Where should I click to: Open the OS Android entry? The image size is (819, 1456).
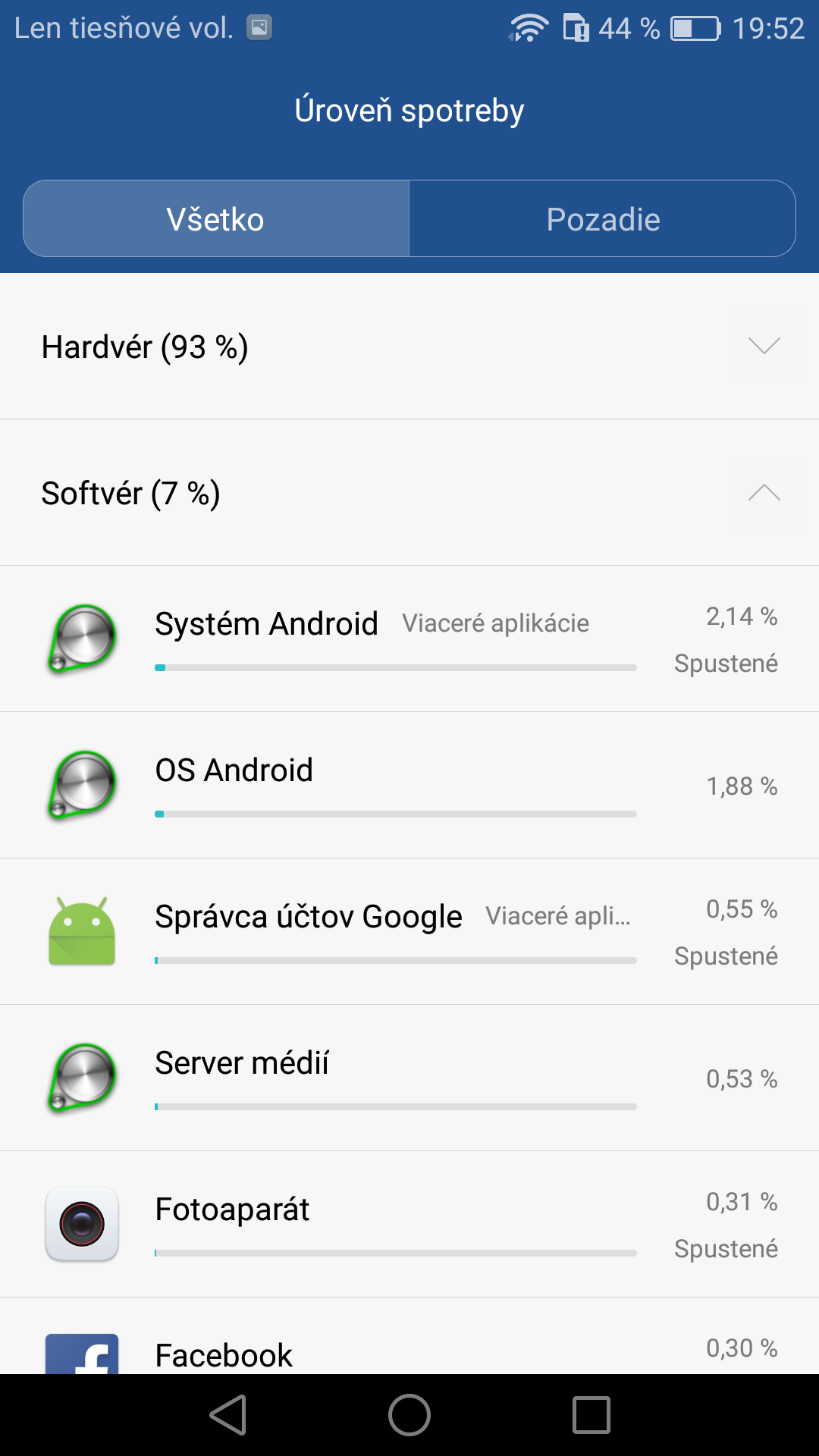coord(409,785)
